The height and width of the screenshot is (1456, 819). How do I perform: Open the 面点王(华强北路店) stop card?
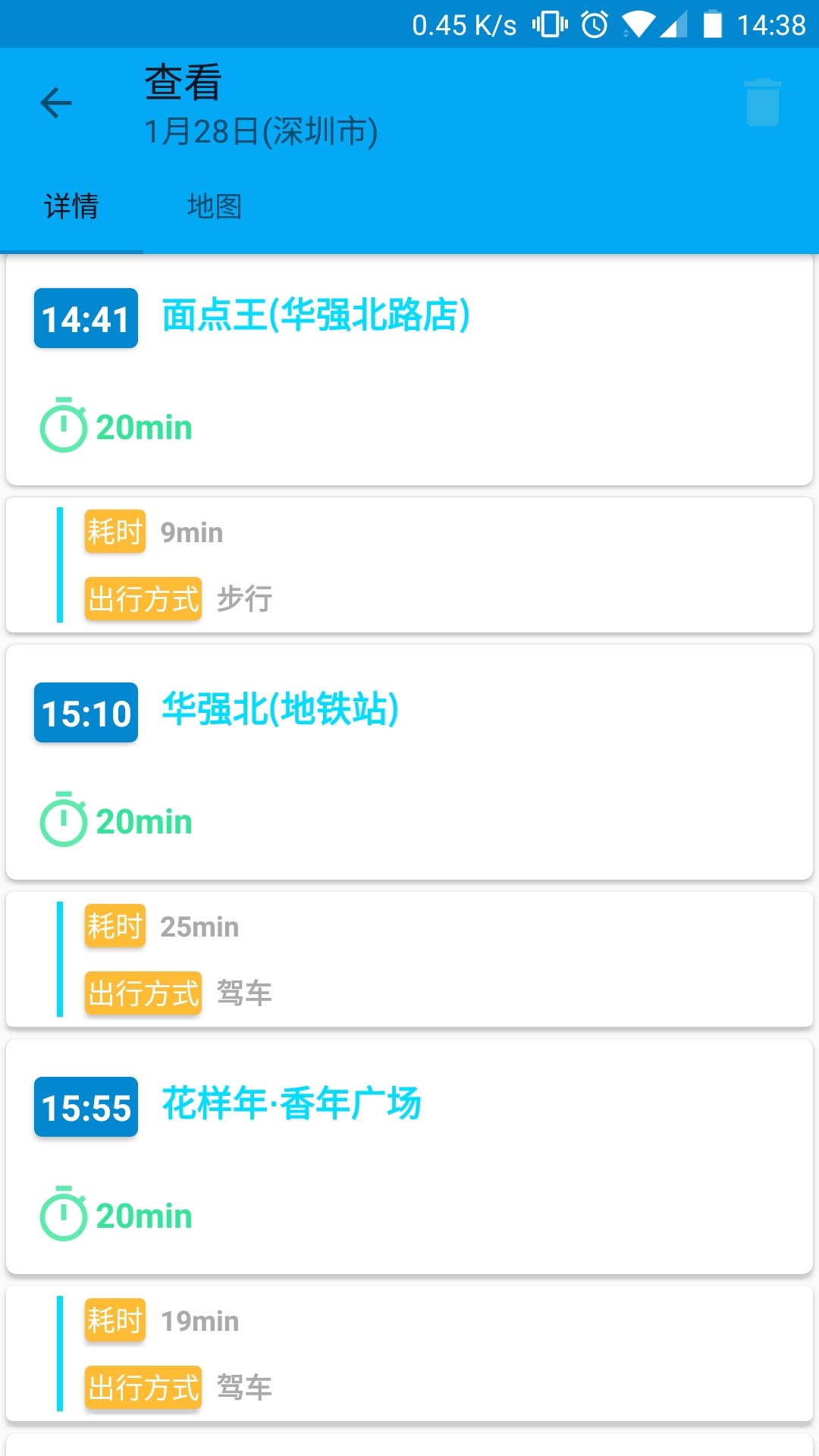coord(409,370)
